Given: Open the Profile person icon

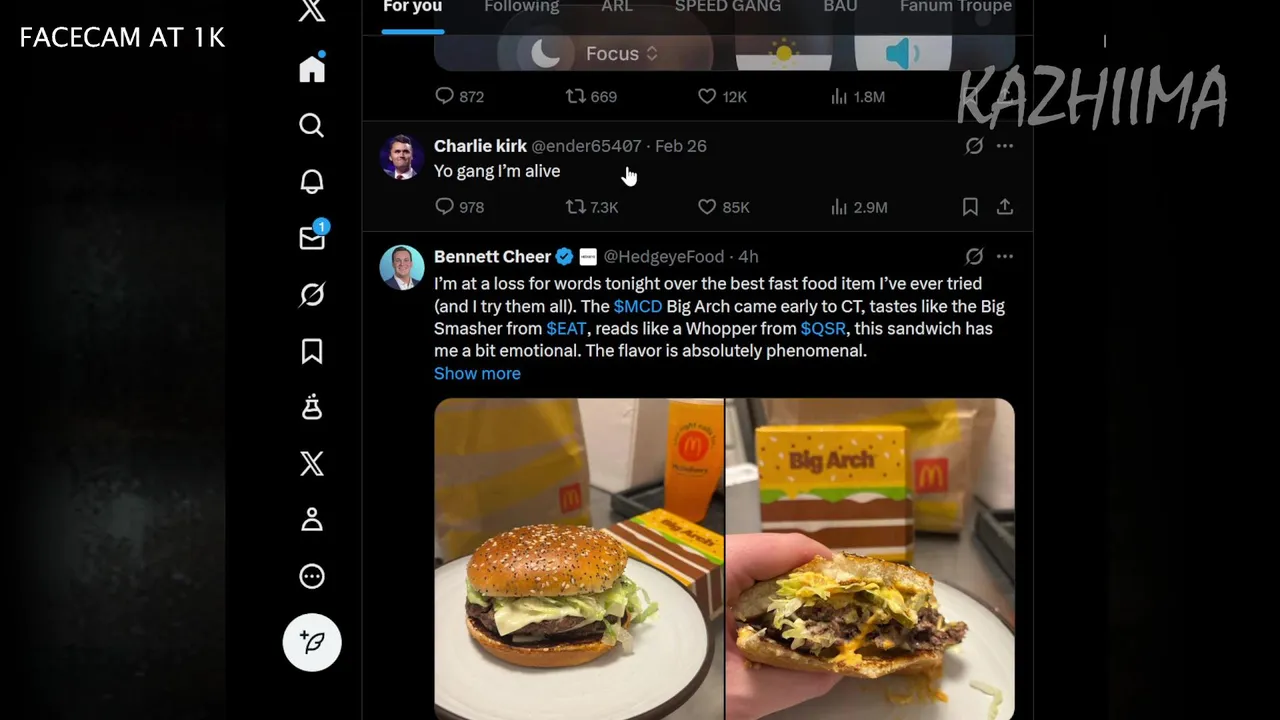Looking at the screenshot, I should click(312, 520).
